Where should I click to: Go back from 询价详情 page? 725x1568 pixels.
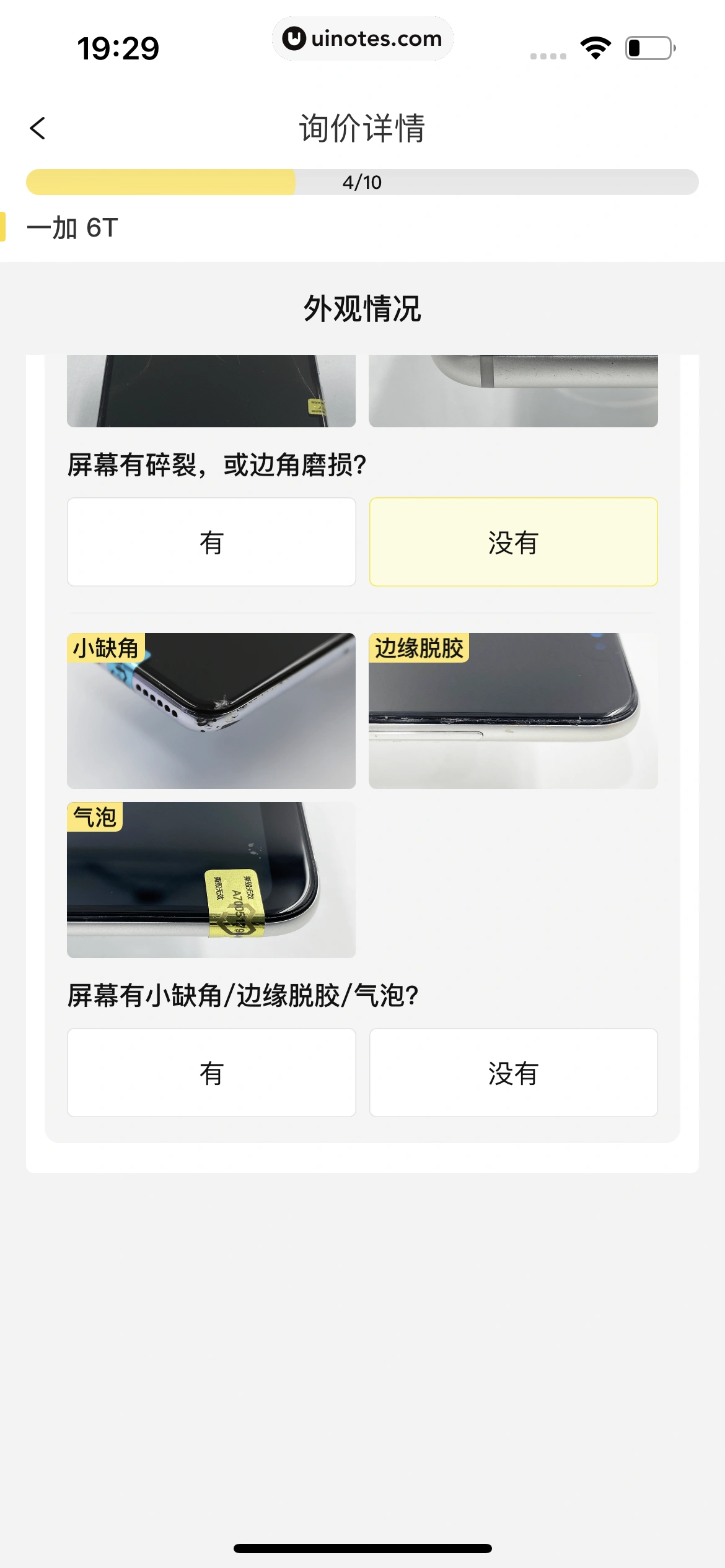click(x=38, y=128)
